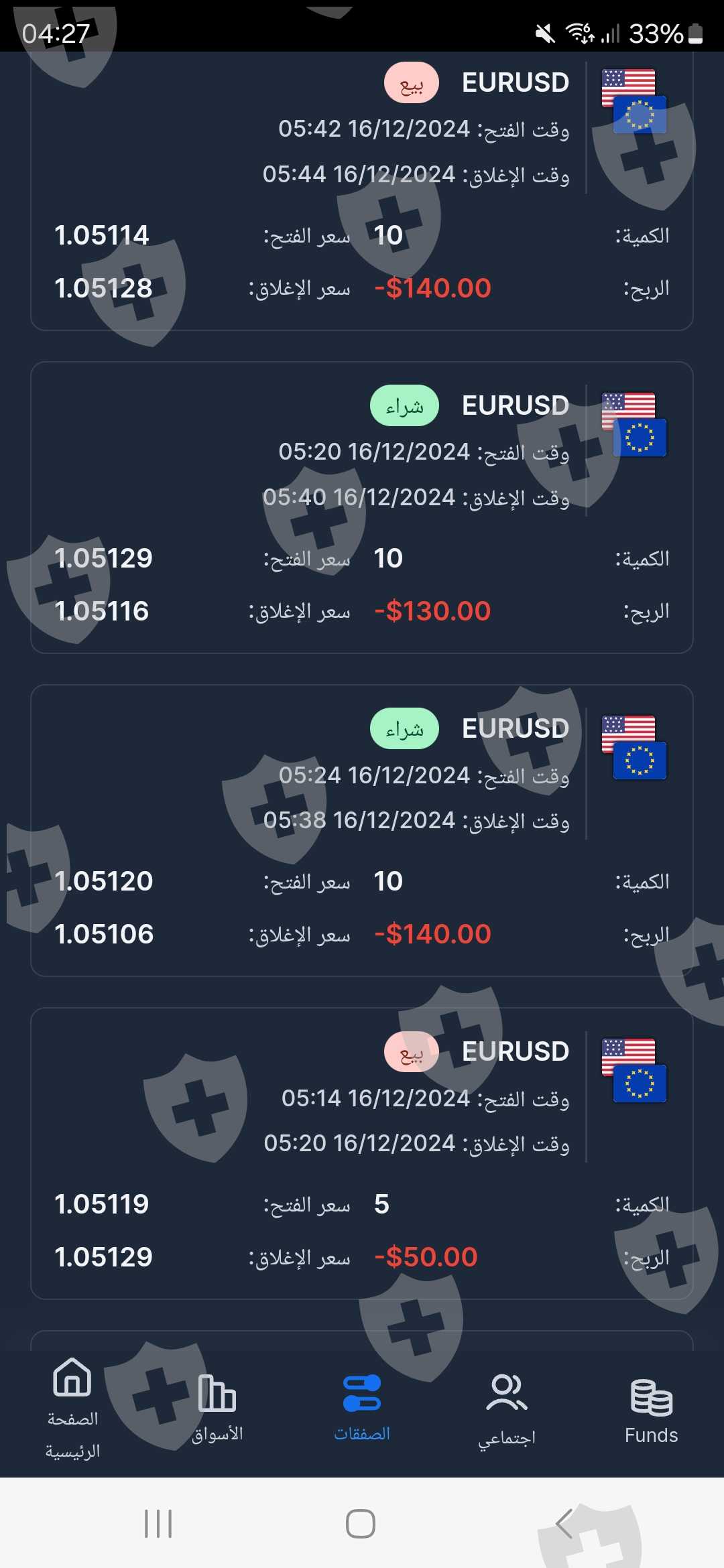This screenshot has height=1568, width=724.
Task: Switch to the الأسواق markets tab
Action: tap(217, 1407)
